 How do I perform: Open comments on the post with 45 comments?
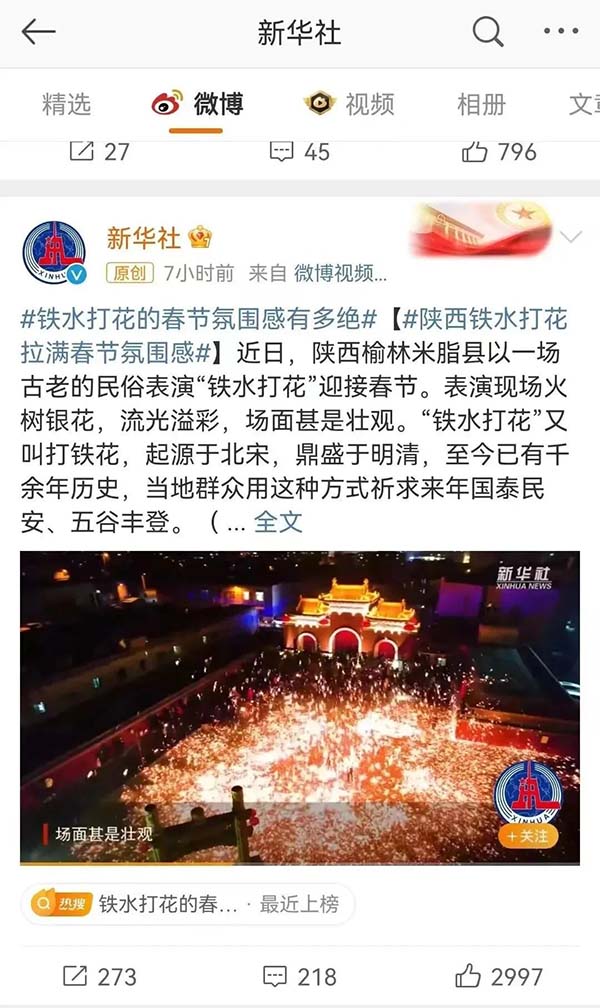click(300, 152)
